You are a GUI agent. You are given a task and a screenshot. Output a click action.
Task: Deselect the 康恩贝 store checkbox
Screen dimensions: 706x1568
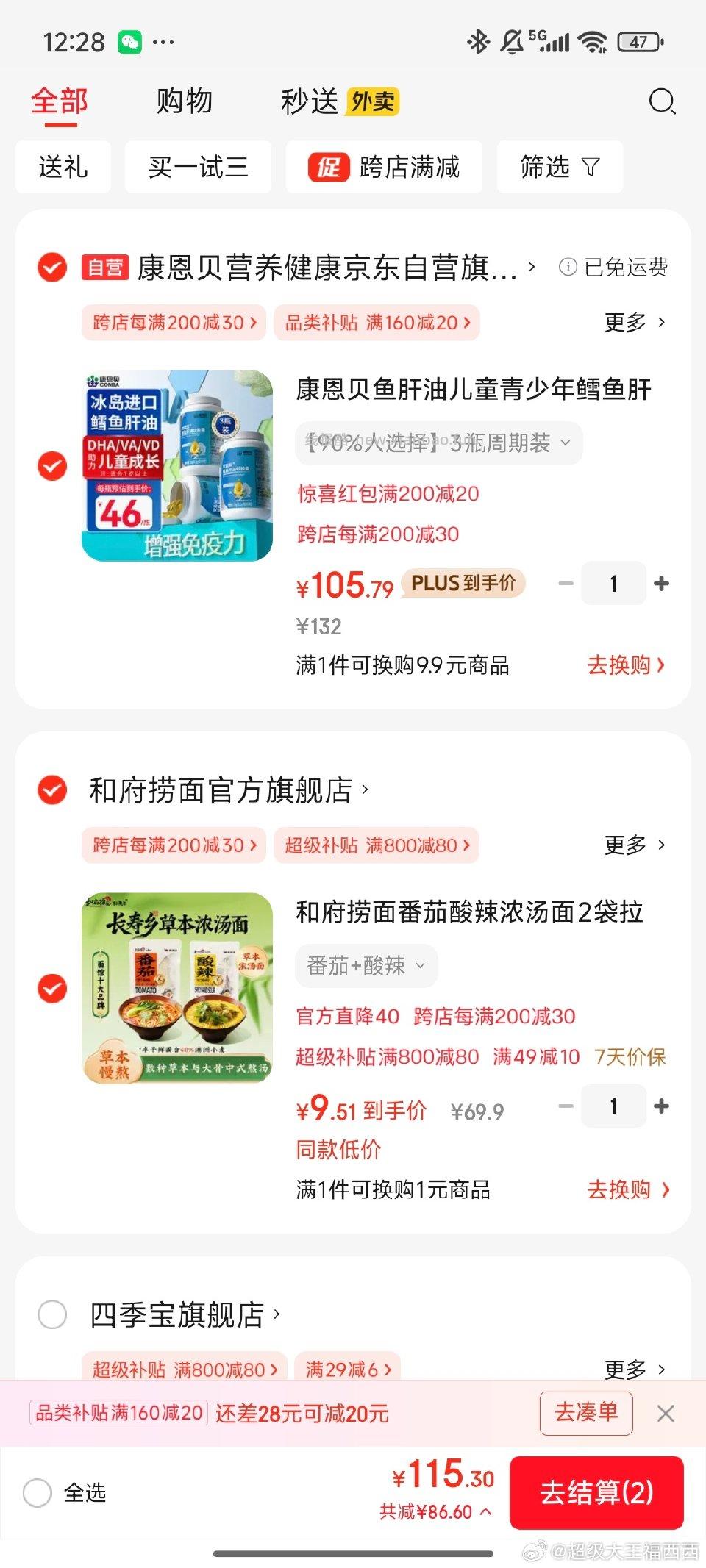pyautogui.click(x=50, y=268)
